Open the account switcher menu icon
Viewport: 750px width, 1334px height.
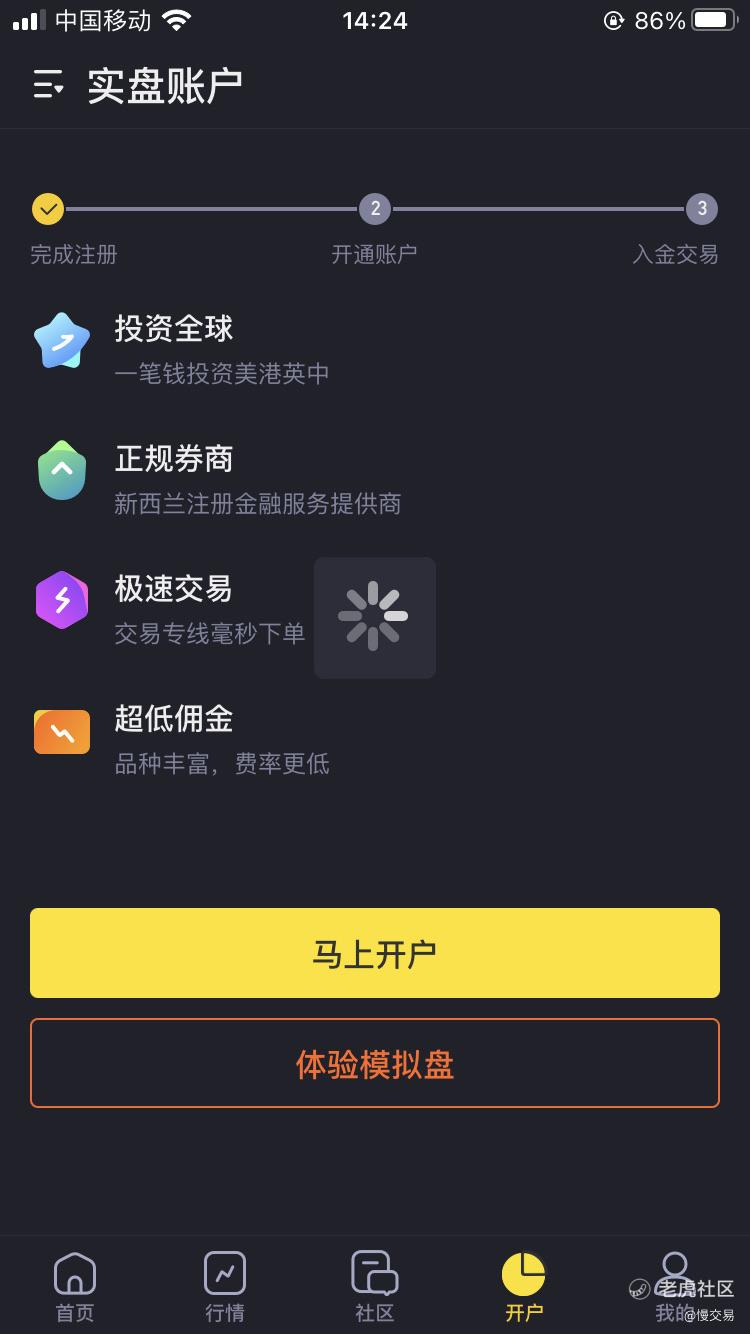coord(48,86)
